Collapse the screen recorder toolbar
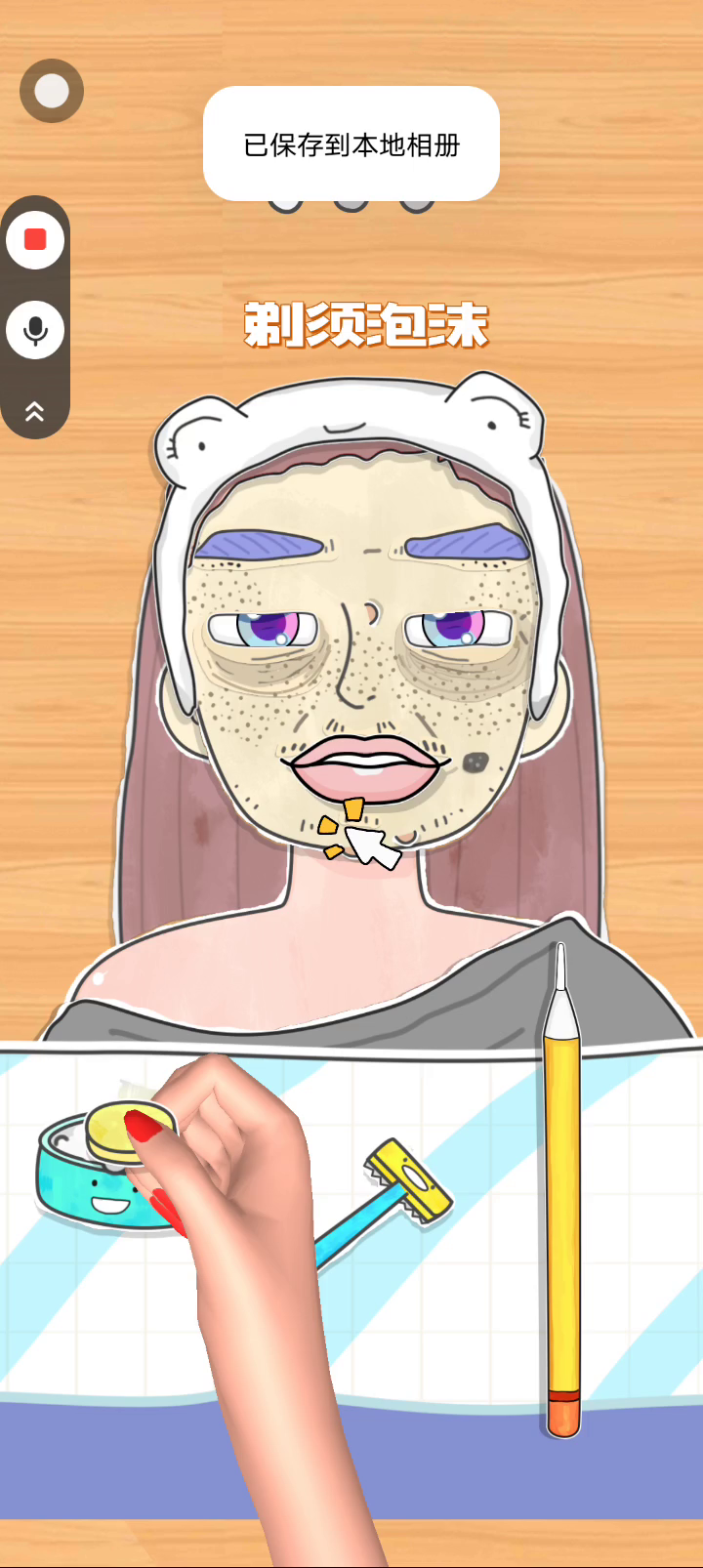 tap(35, 411)
